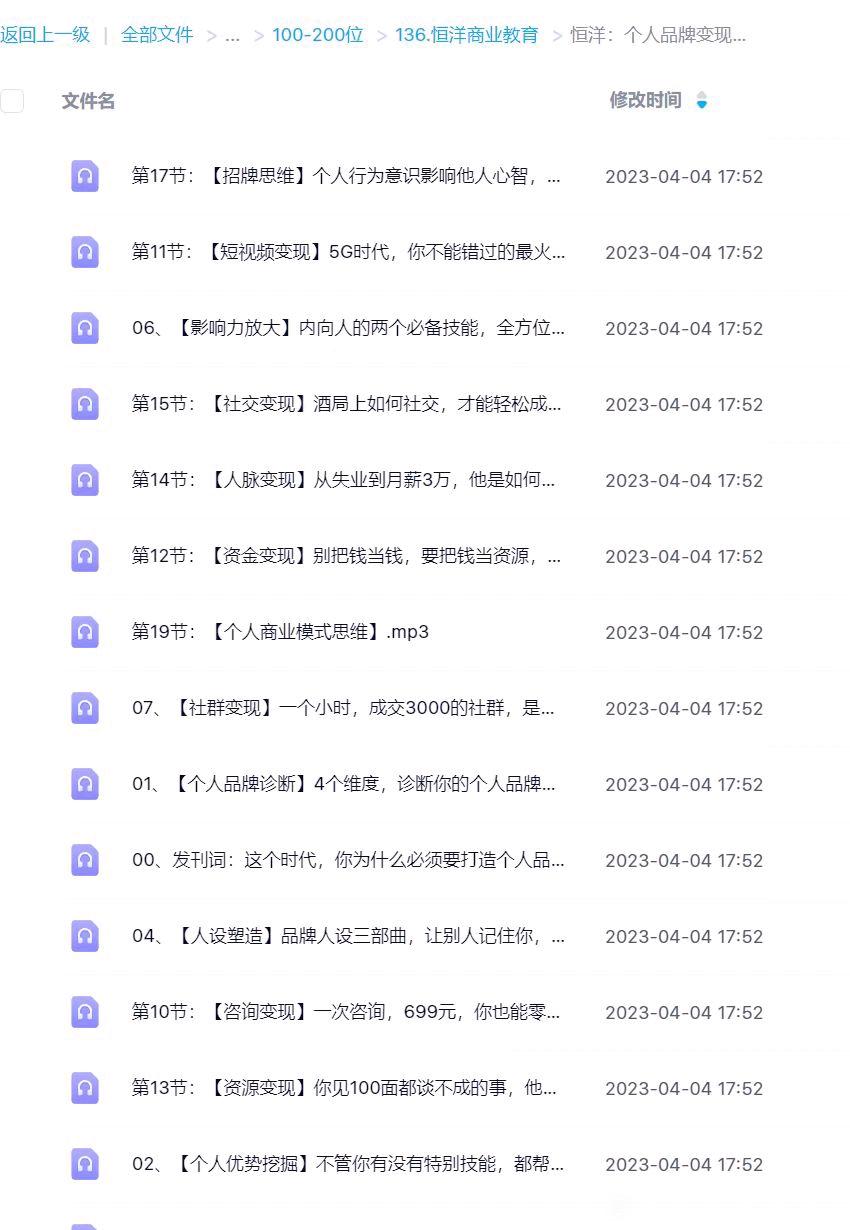Open 04、【人设塑造】 audio file

tap(348, 936)
